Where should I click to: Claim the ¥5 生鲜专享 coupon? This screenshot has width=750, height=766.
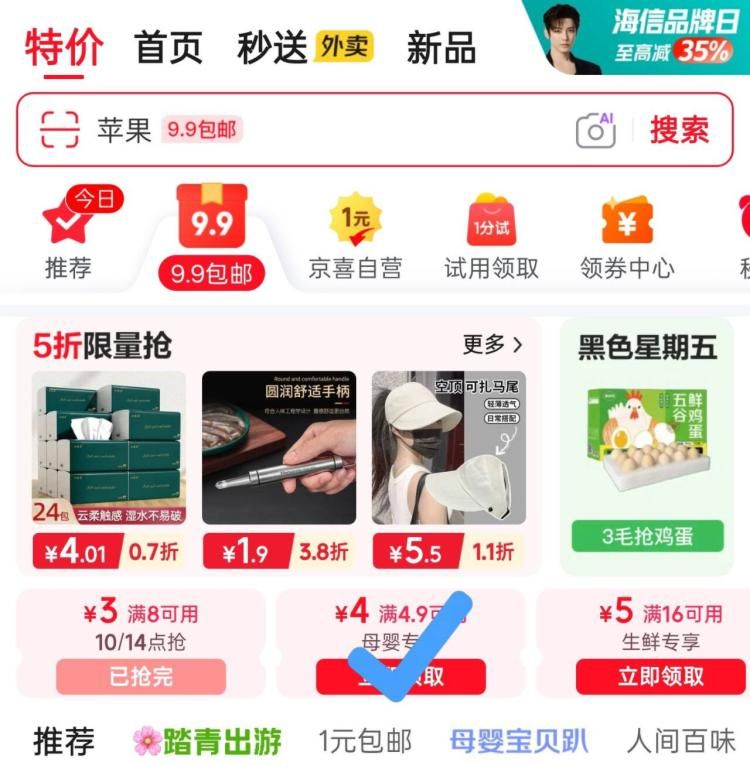coord(660,677)
